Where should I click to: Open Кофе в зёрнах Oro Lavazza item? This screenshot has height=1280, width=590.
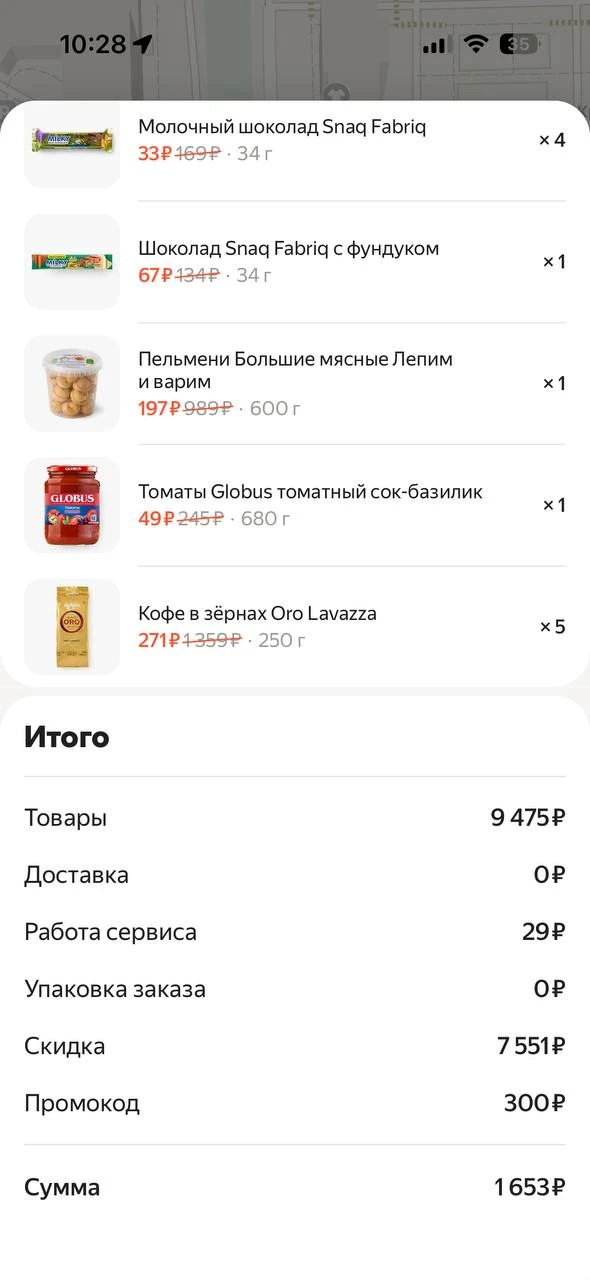[294, 627]
